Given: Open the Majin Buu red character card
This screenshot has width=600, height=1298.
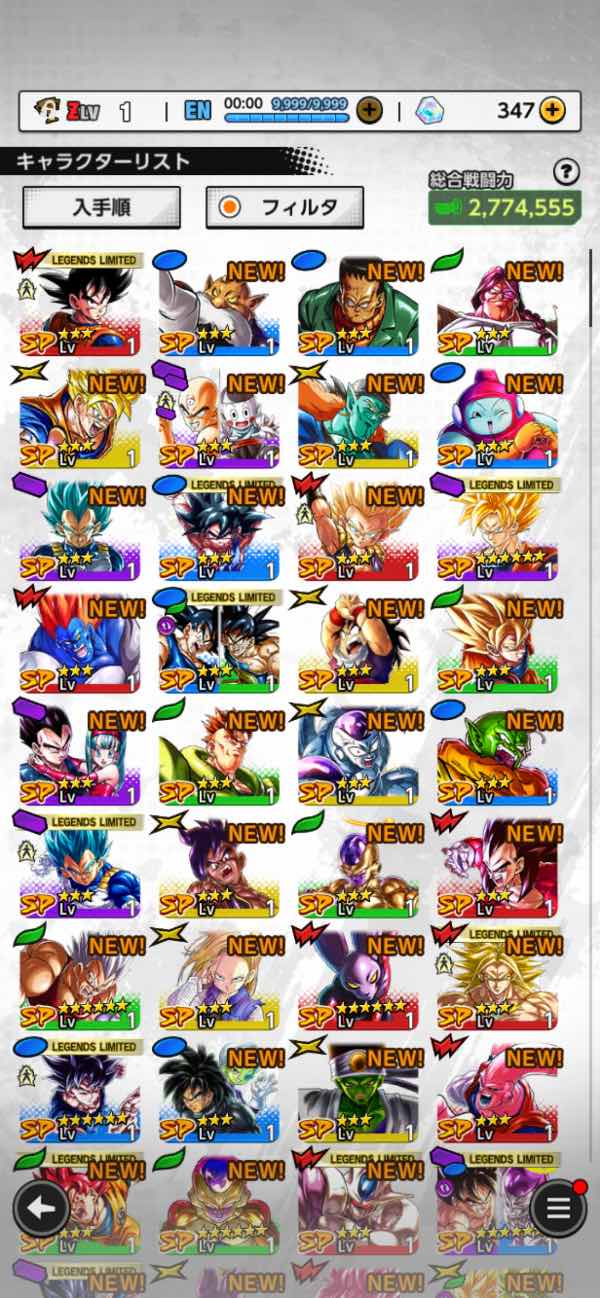Looking at the screenshot, I should (x=497, y=1092).
